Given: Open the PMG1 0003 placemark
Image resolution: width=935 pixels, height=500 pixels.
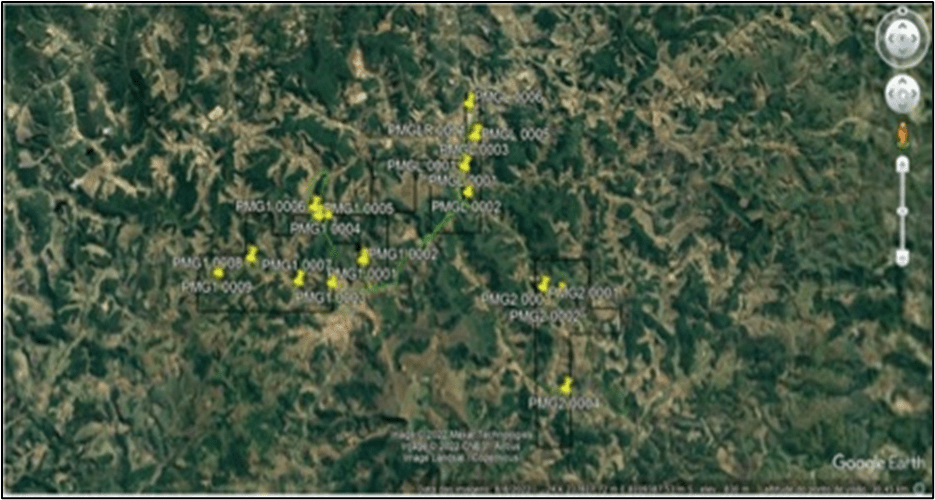Looking at the screenshot, I should tap(332, 282).
